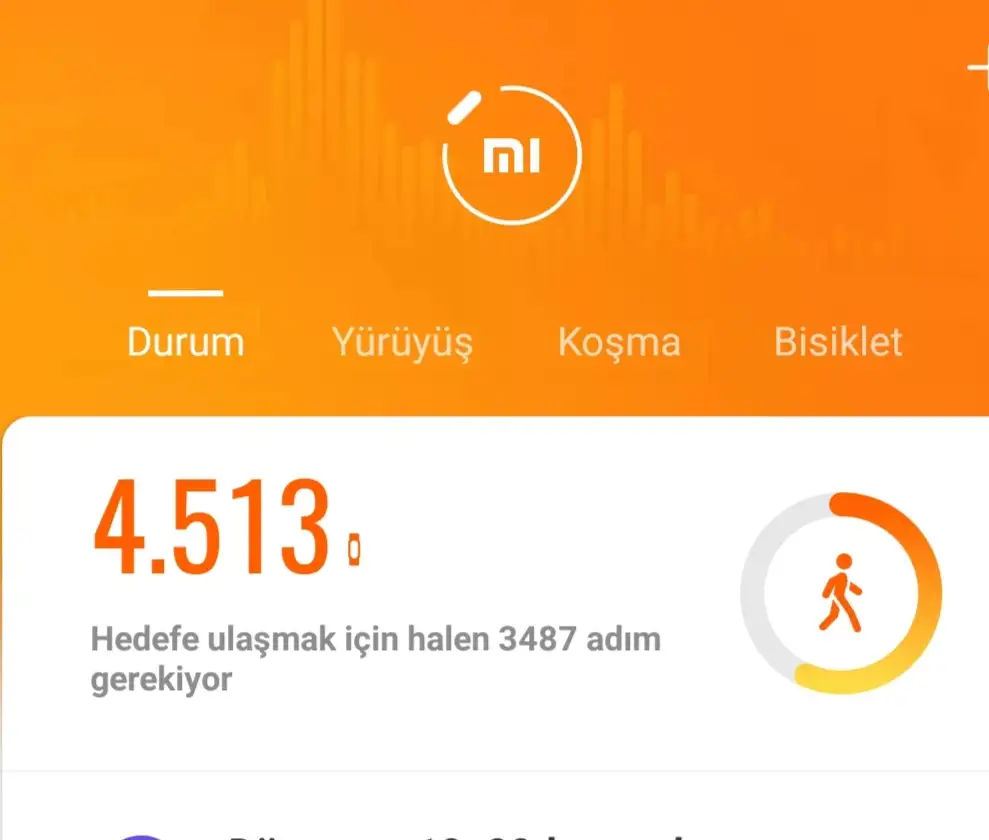The image size is (989, 840).
Task: Go to the Bisiklet tab
Action: click(838, 342)
